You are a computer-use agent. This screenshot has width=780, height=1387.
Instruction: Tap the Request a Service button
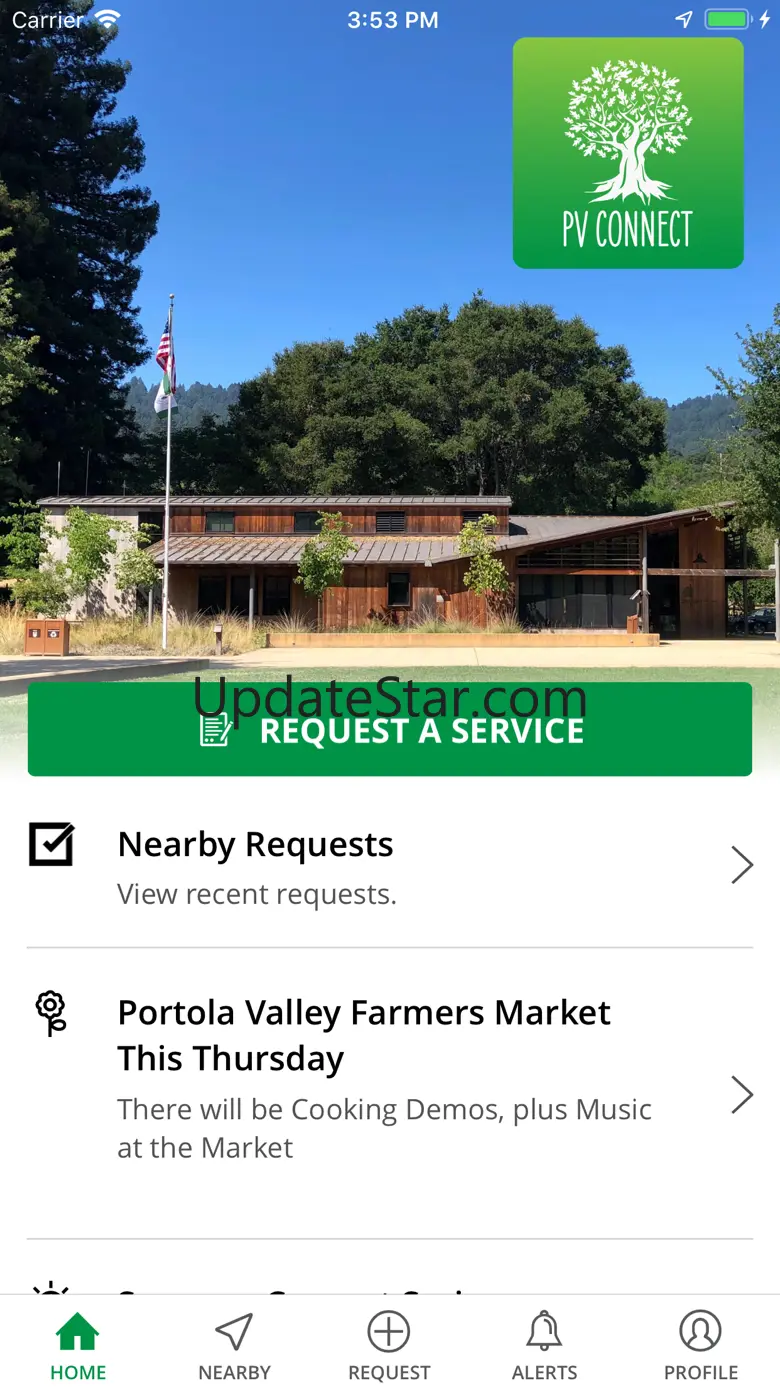[x=390, y=729]
